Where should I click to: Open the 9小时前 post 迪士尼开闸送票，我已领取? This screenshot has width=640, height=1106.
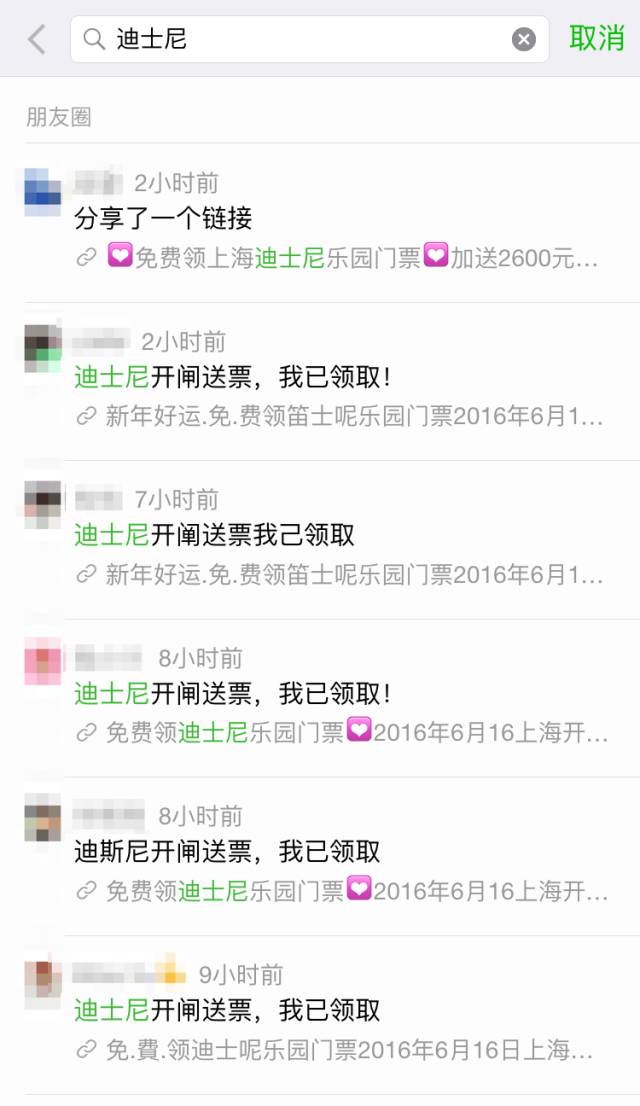pyautogui.click(x=228, y=1009)
